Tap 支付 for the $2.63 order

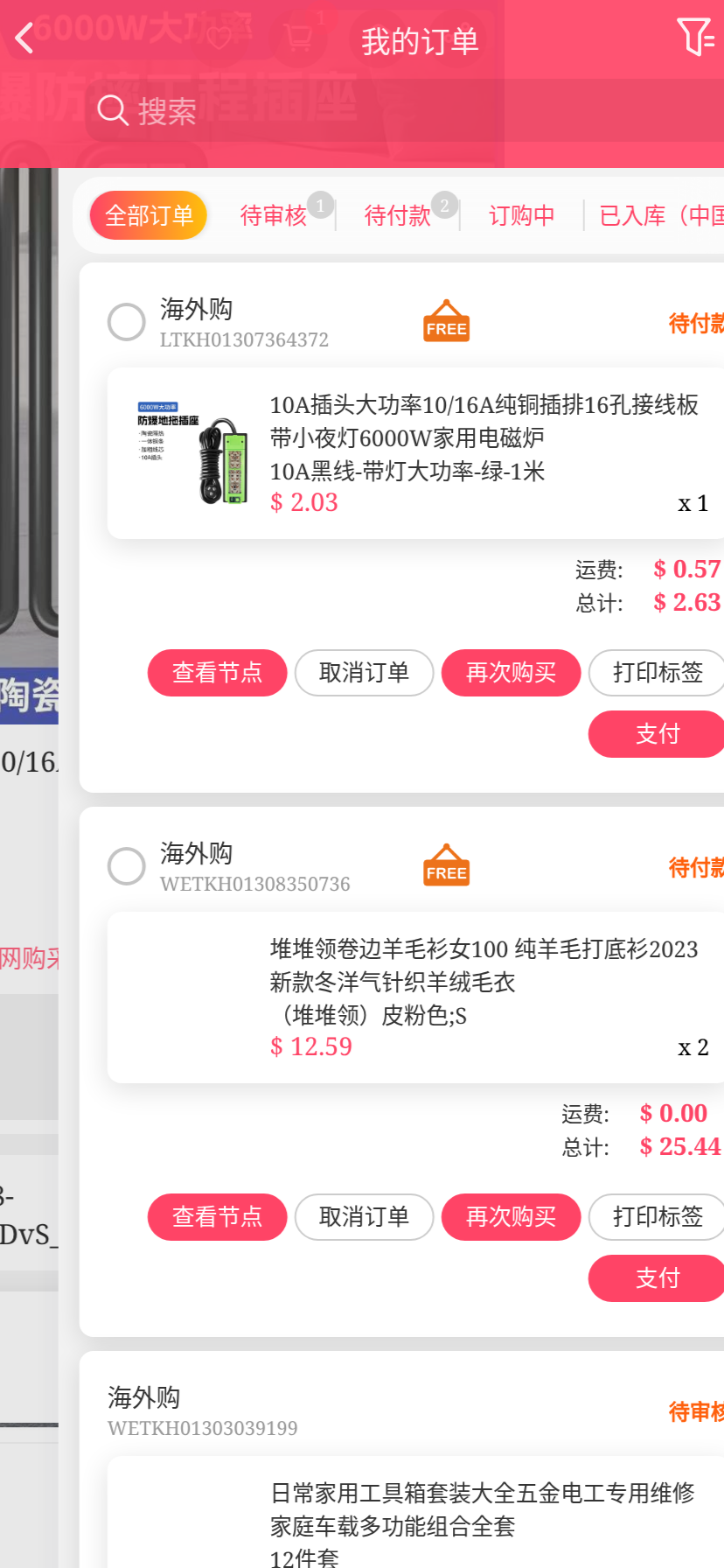657,734
